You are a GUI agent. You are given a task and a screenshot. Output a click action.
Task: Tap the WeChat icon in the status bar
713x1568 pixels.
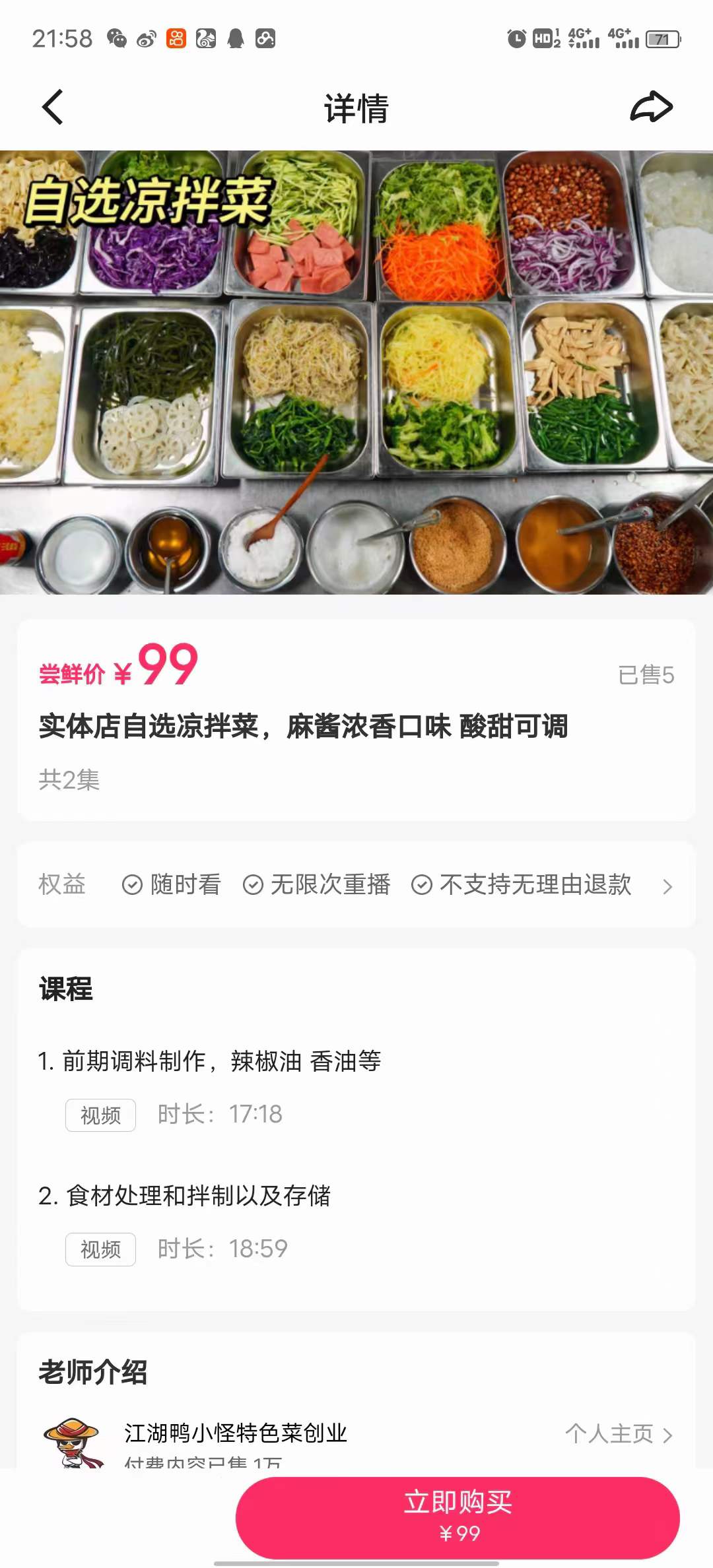117,40
